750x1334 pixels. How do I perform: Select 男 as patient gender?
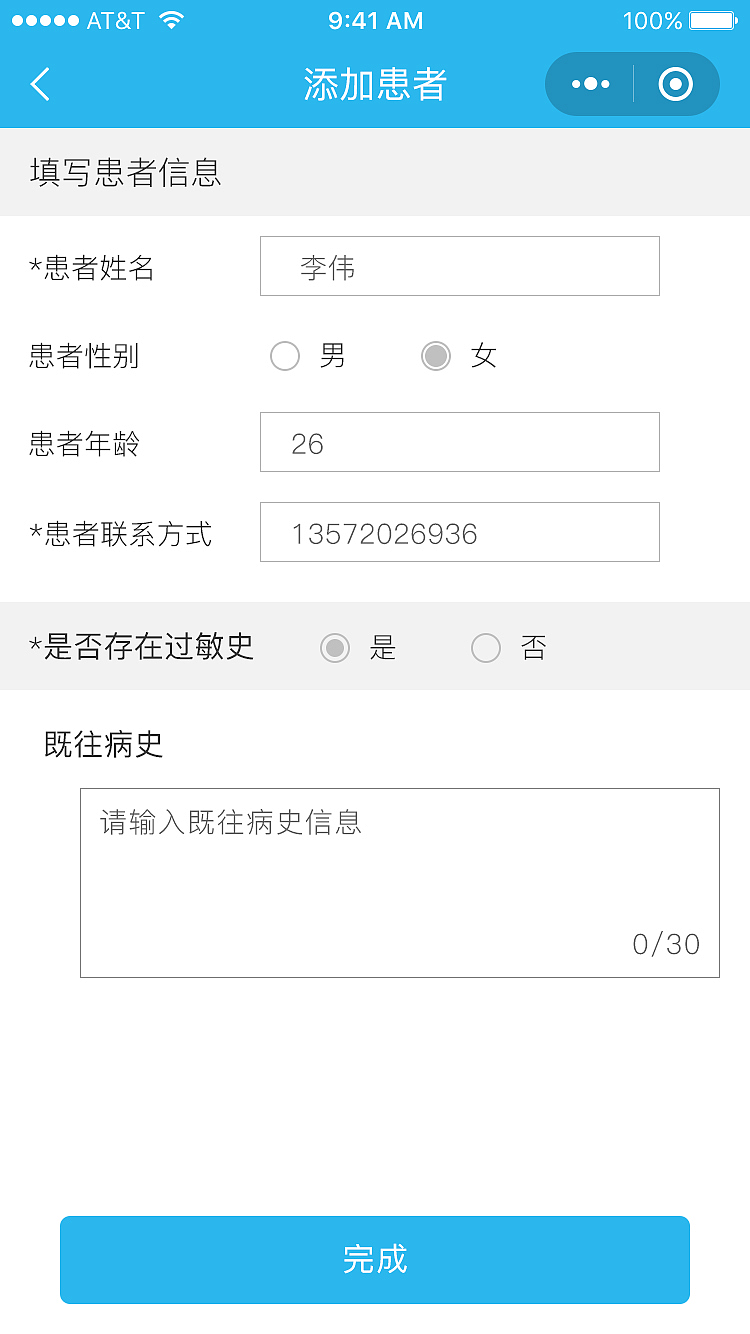285,356
